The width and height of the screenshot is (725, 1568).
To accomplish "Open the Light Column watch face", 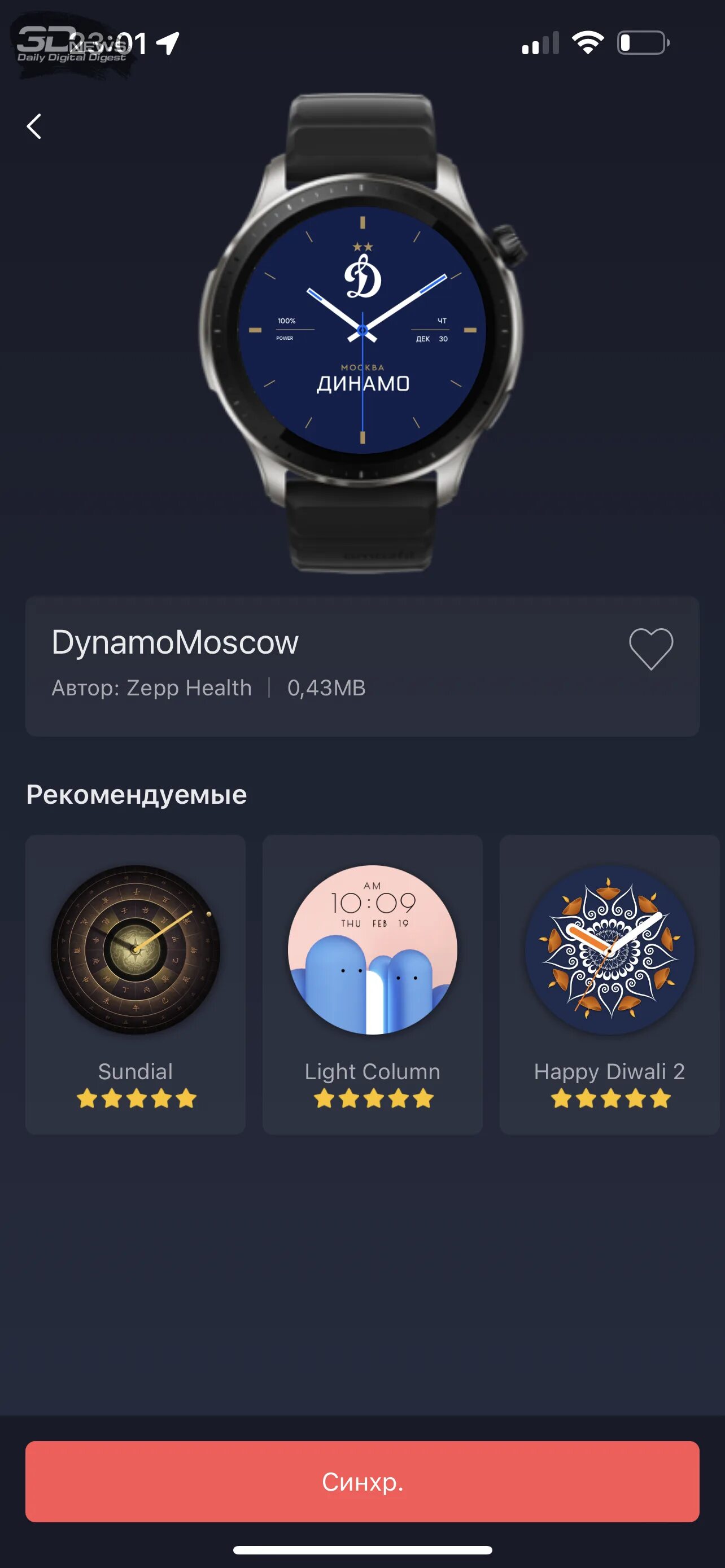I will [x=372, y=983].
